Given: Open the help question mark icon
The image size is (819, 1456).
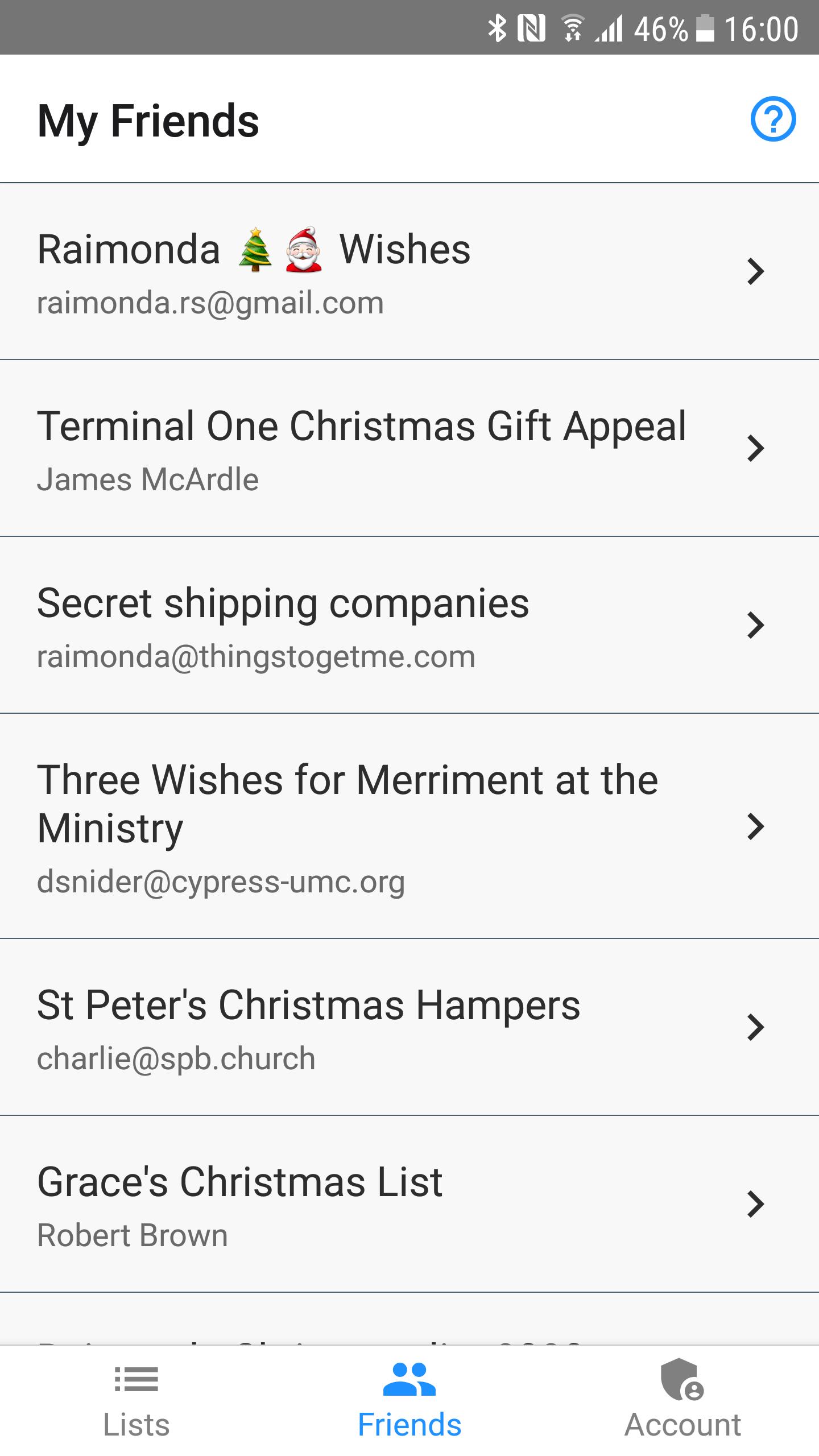Looking at the screenshot, I should point(773,119).
